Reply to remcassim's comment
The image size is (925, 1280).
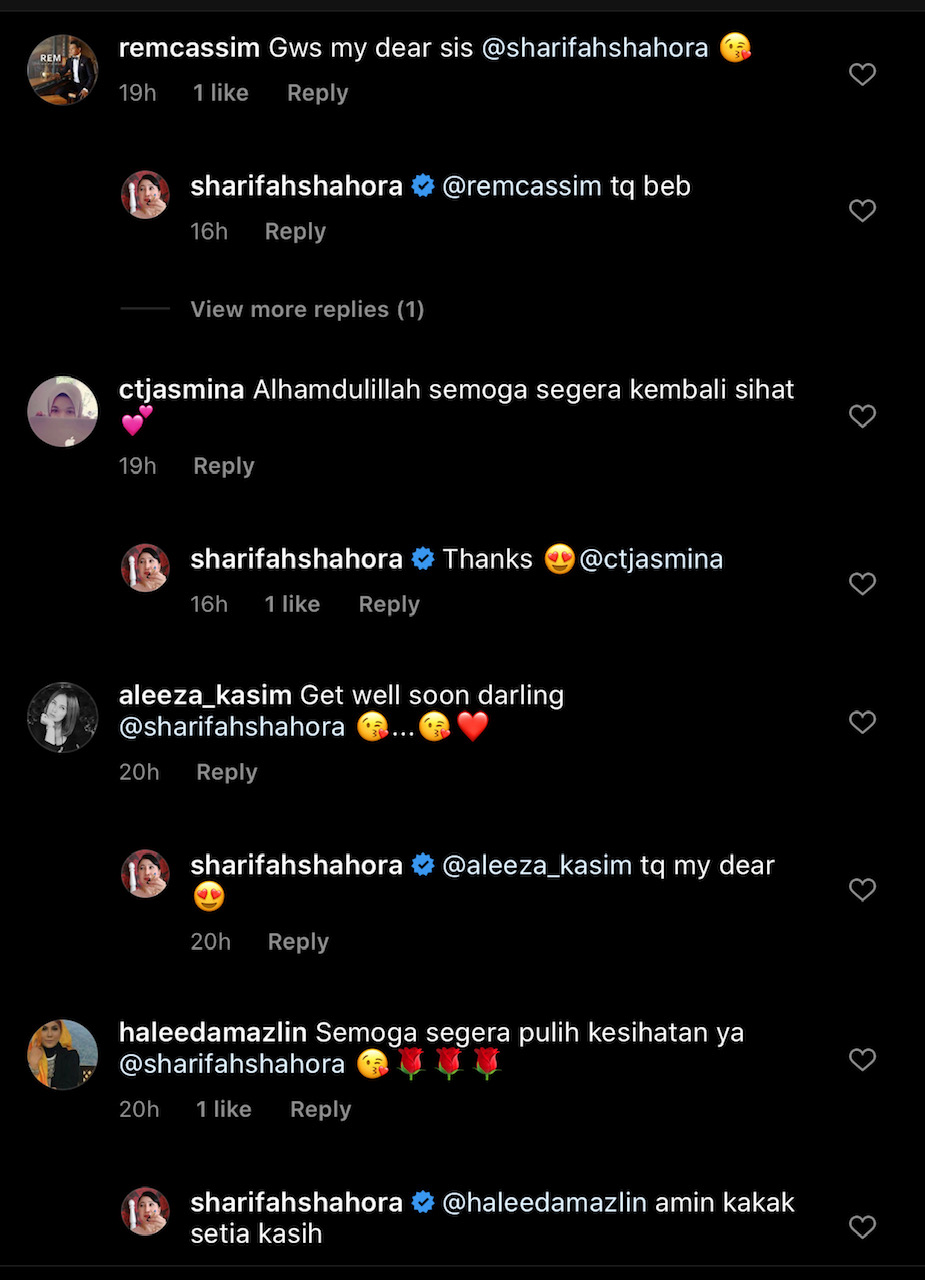pos(317,93)
